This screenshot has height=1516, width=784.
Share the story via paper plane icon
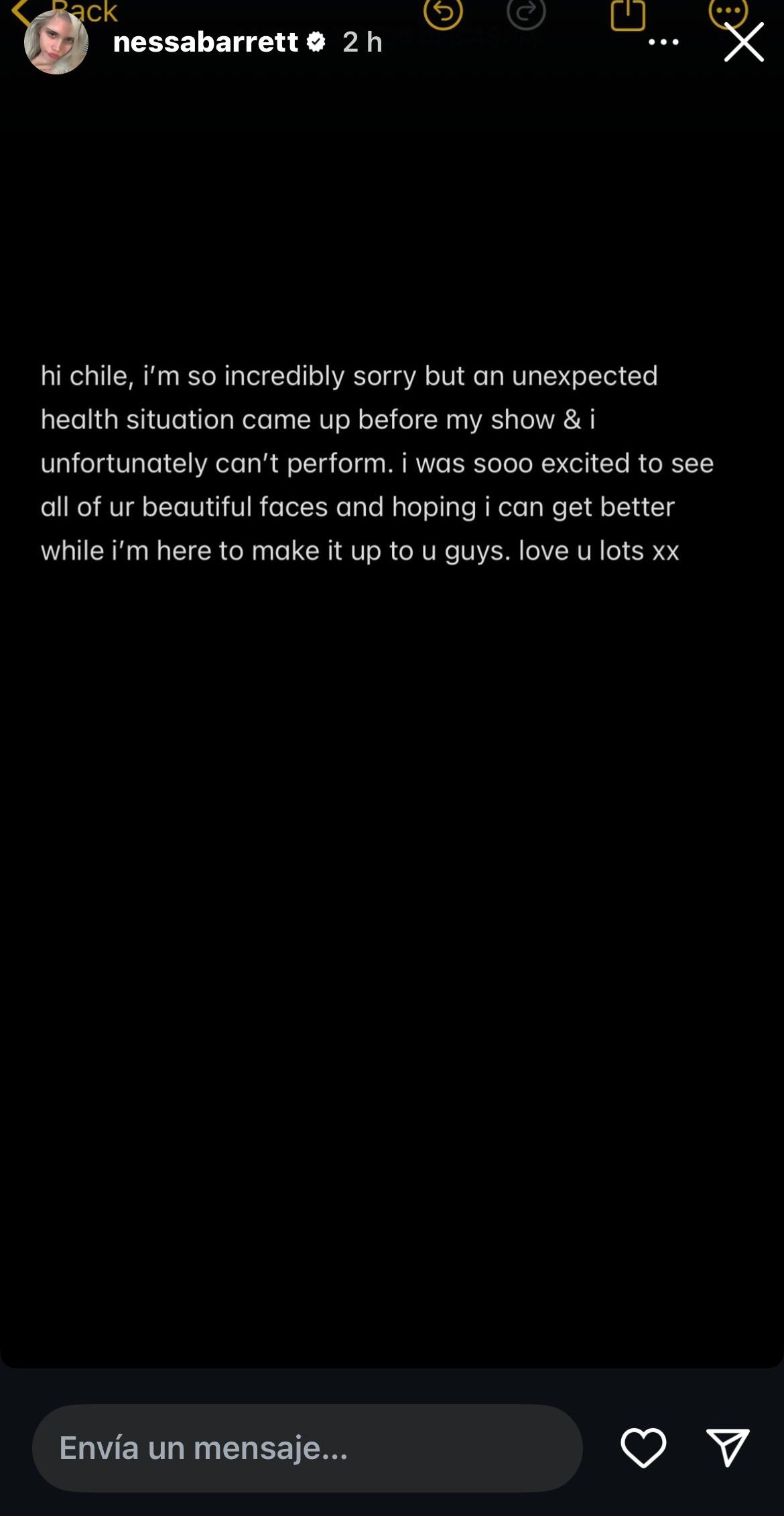click(x=728, y=1448)
